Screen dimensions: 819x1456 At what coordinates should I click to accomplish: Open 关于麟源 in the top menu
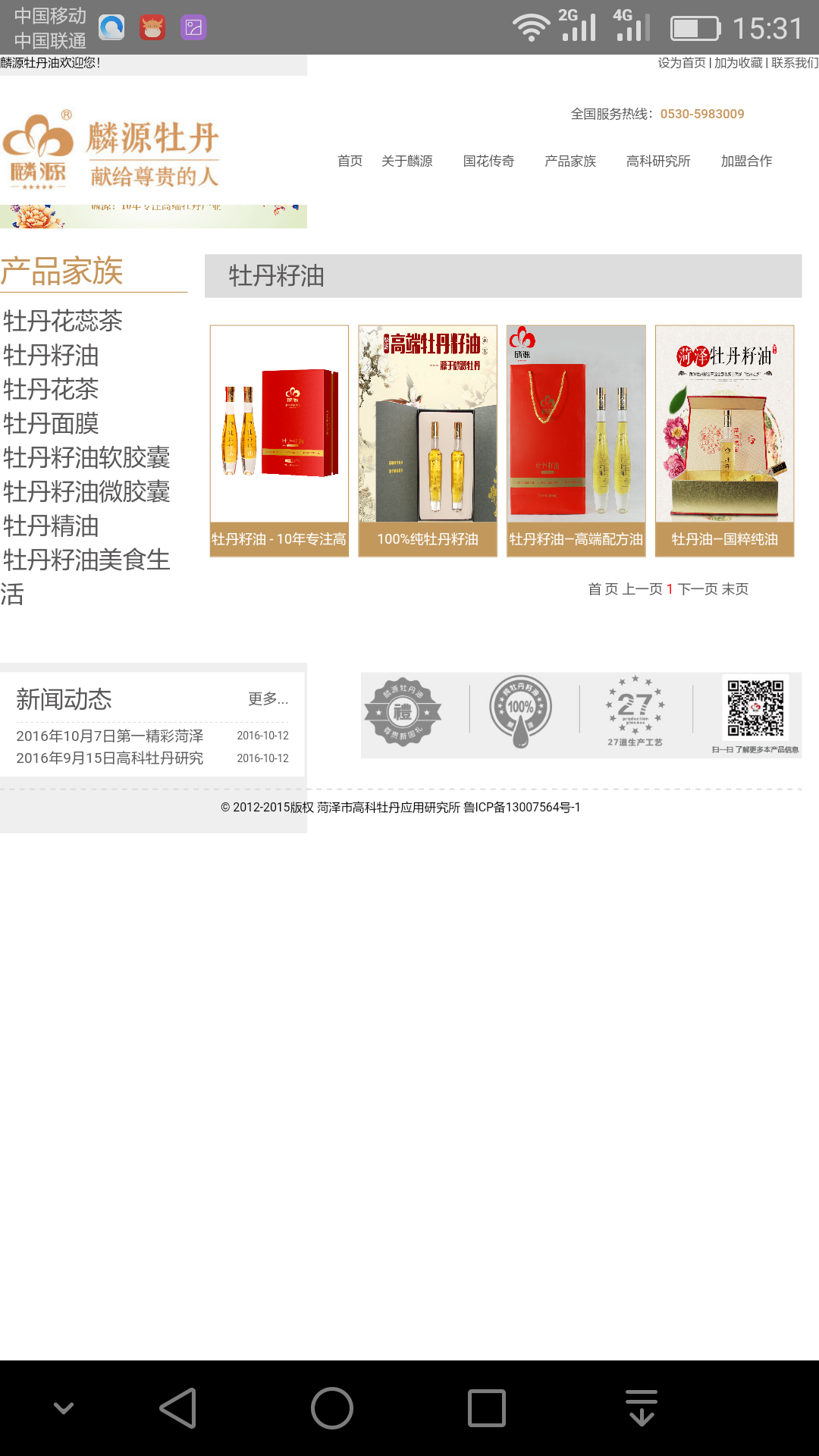406,161
